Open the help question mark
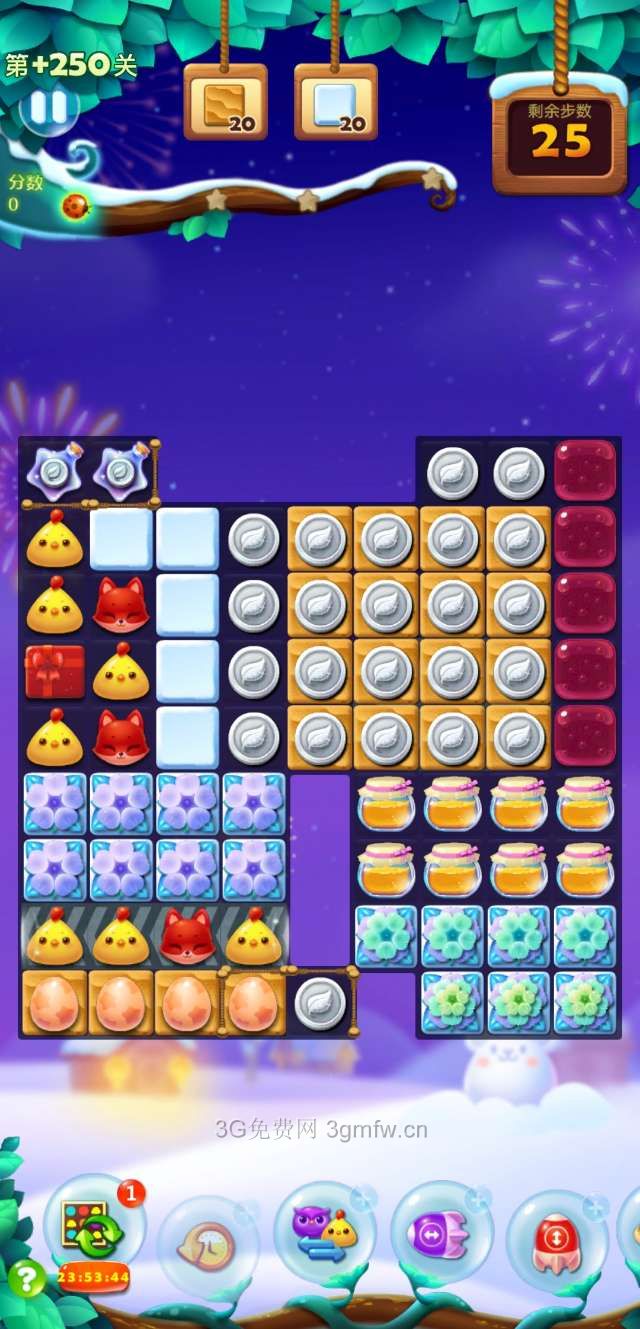 point(26,1279)
